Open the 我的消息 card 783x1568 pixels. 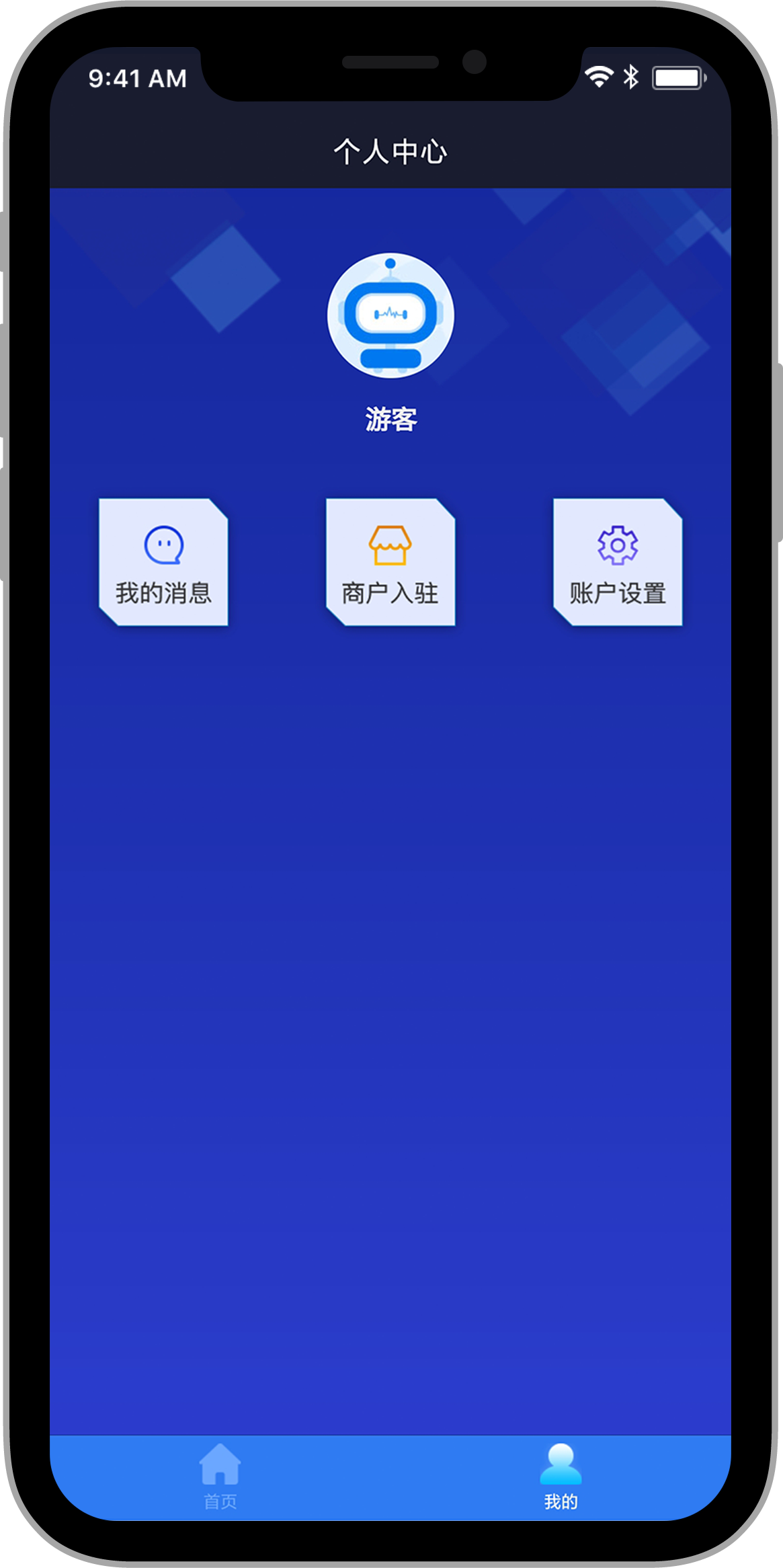pyautogui.click(x=163, y=562)
